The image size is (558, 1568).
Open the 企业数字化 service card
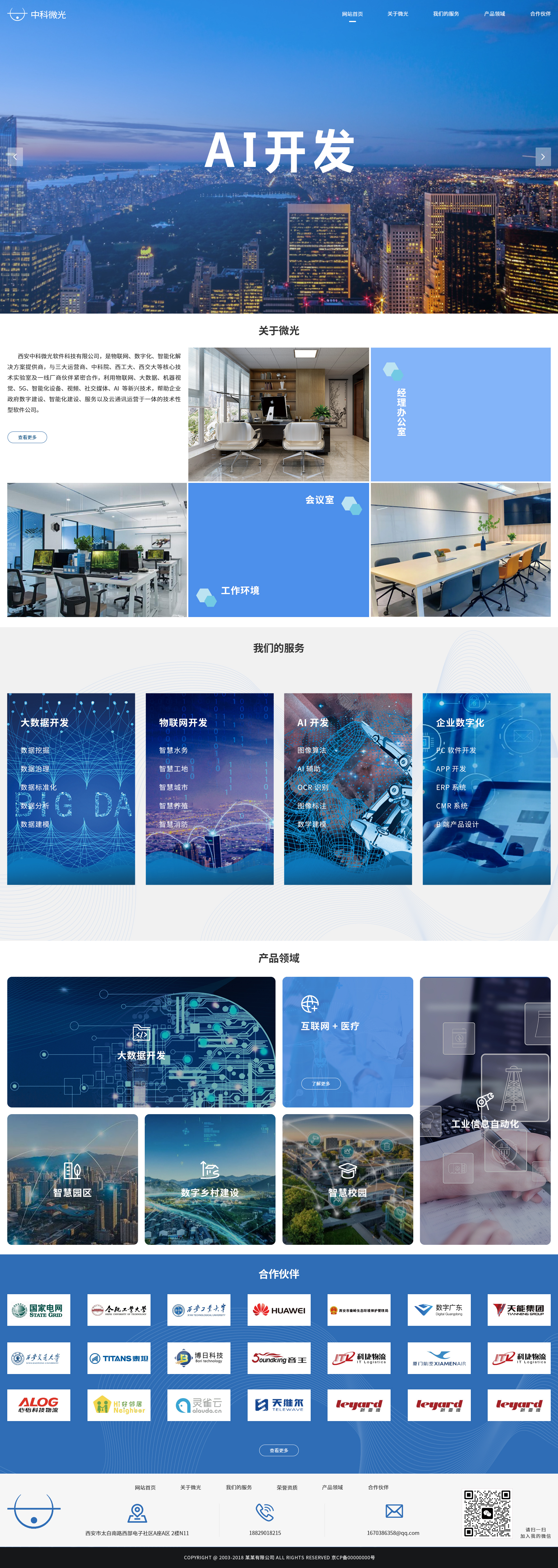tap(486, 788)
